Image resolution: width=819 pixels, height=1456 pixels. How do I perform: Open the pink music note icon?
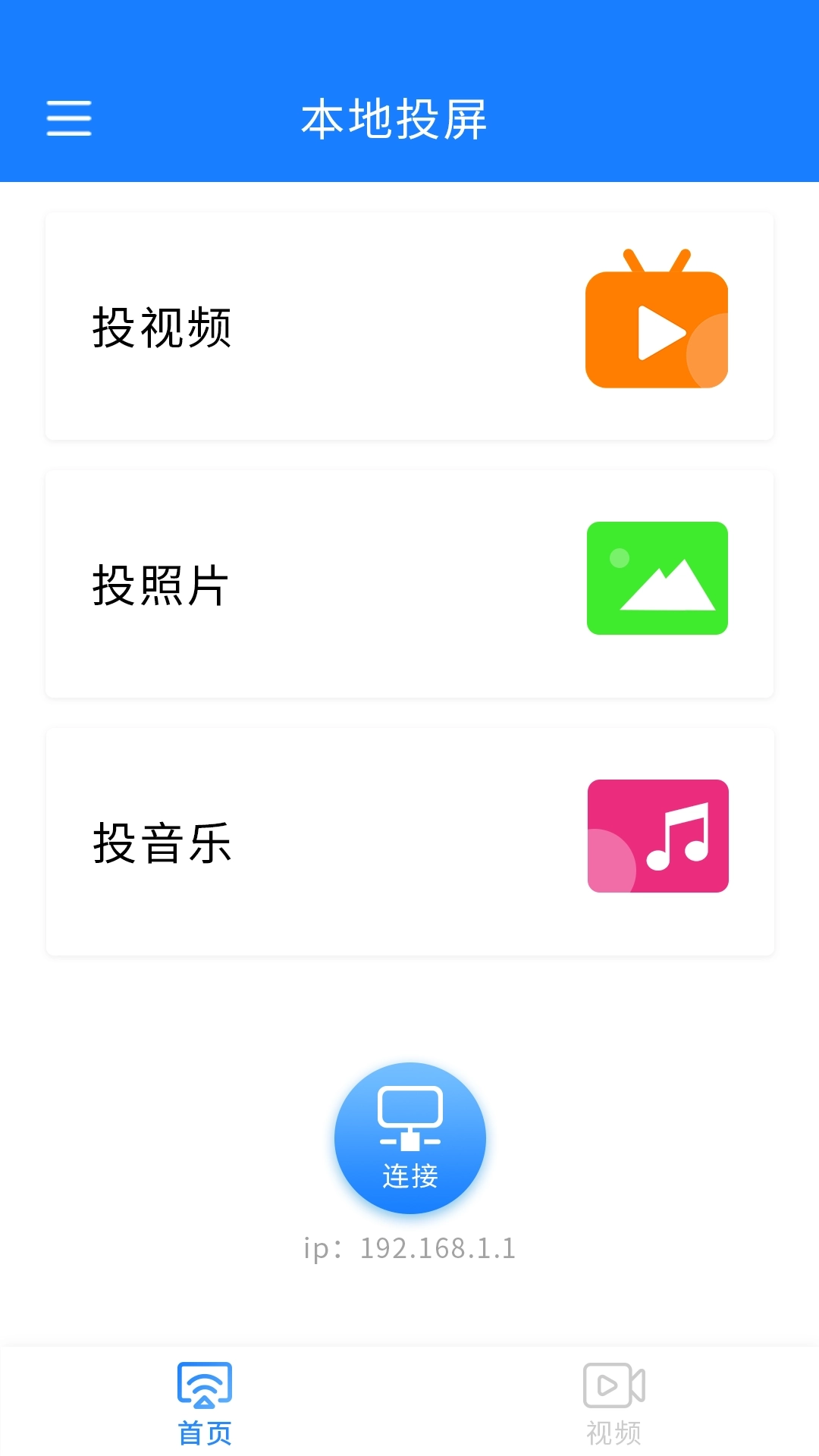[x=657, y=836]
